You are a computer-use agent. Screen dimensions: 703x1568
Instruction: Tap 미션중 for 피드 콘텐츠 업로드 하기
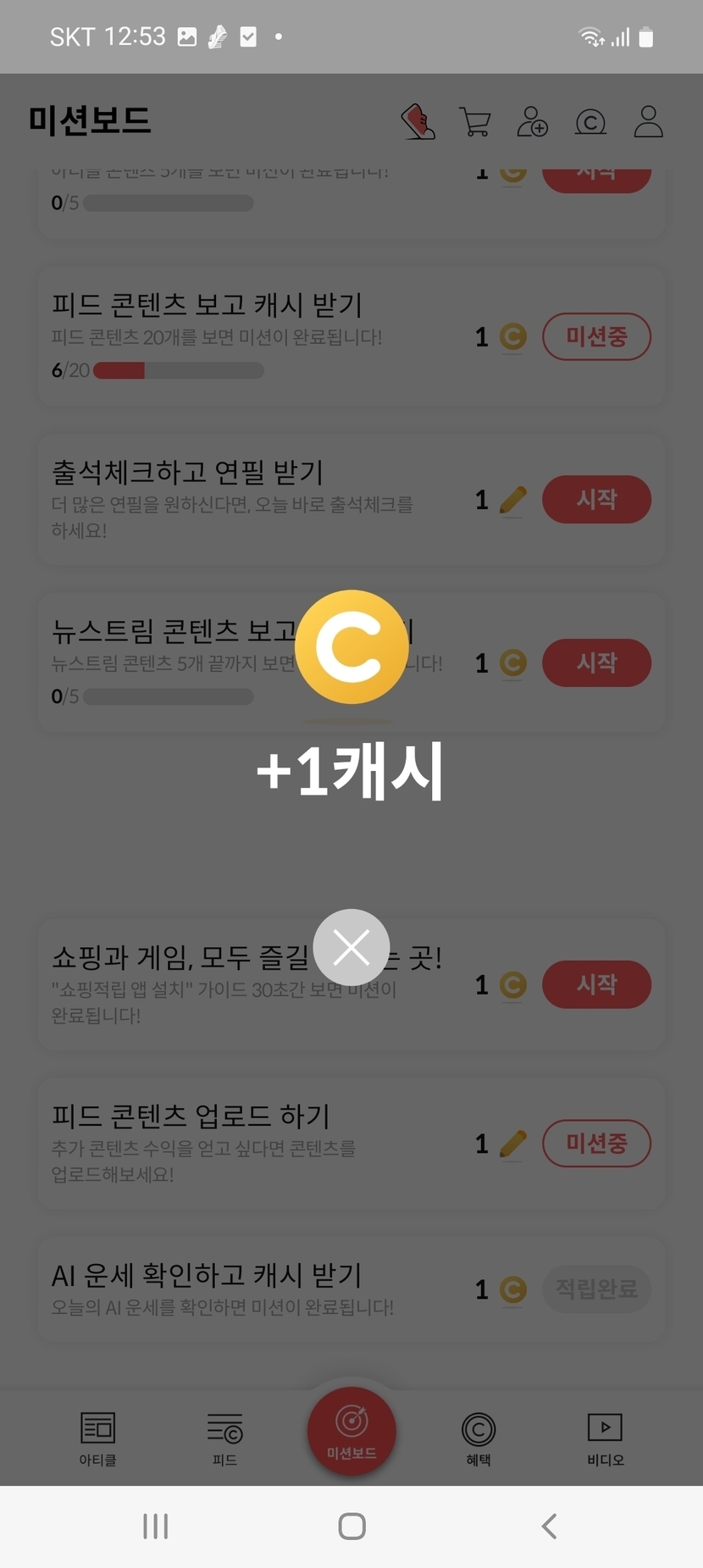tap(596, 1144)
